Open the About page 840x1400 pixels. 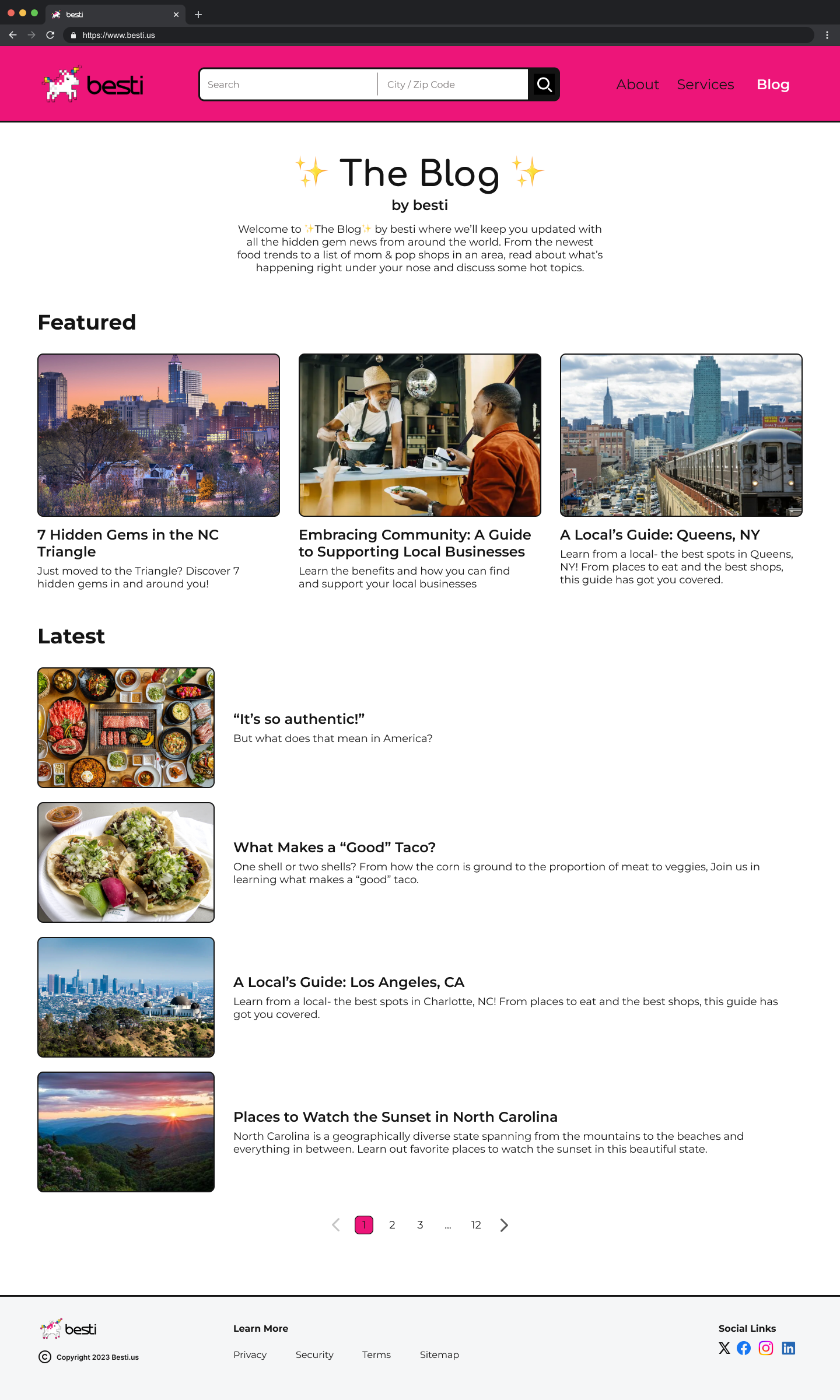click(x=637, y=85)
